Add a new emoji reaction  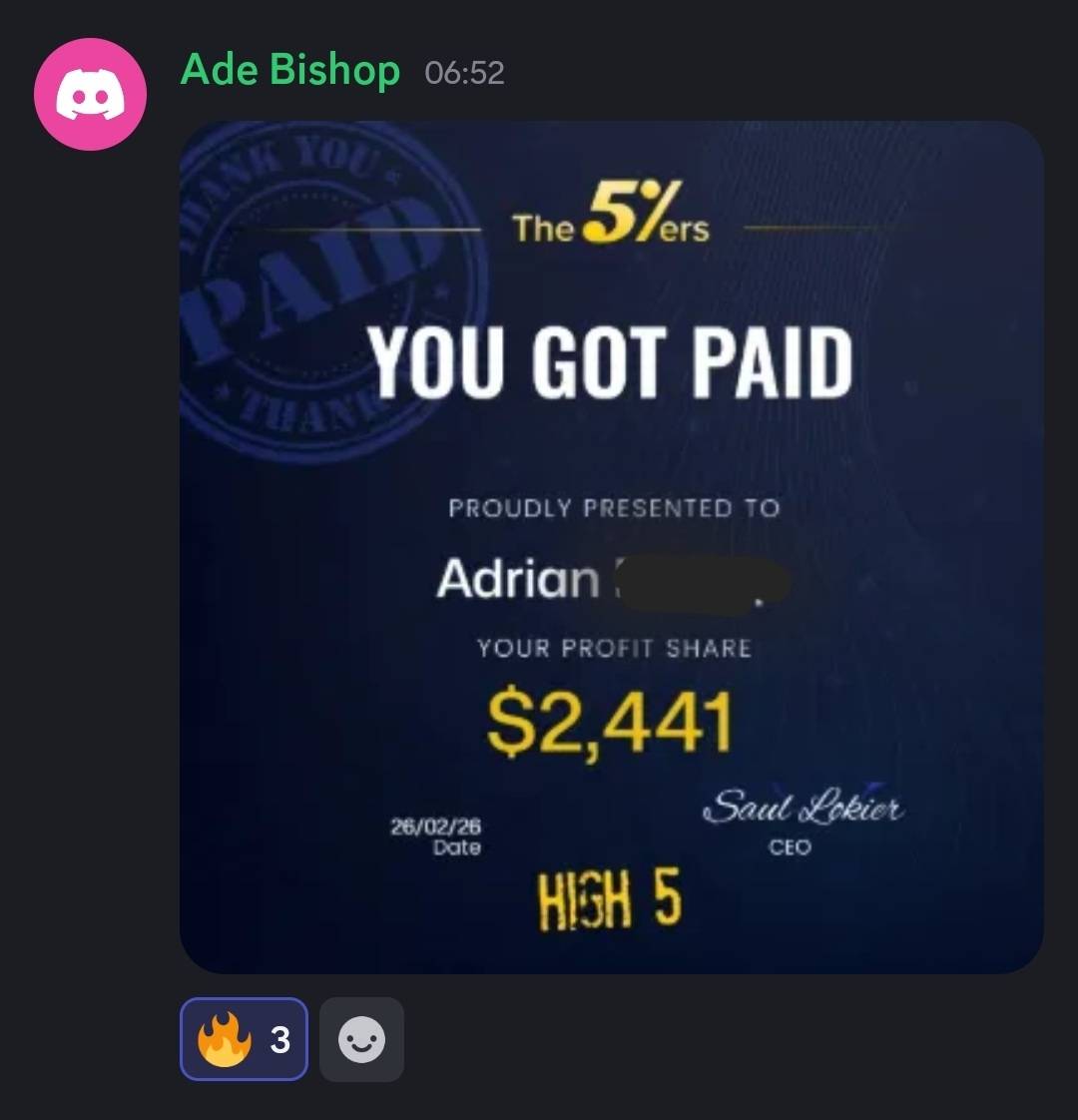[361, 1040]
